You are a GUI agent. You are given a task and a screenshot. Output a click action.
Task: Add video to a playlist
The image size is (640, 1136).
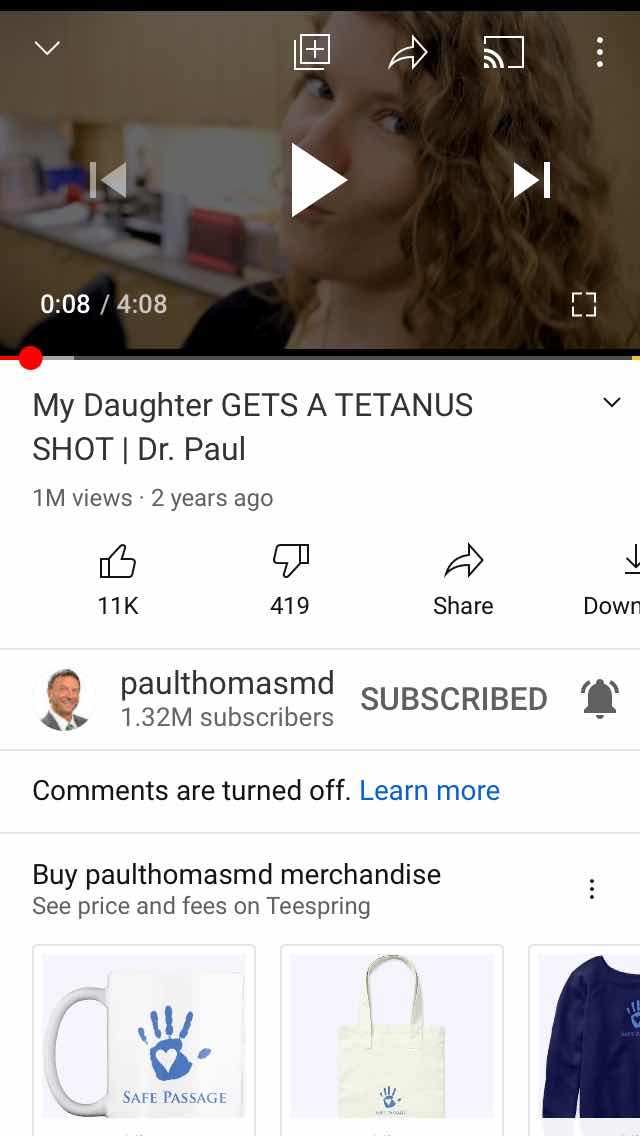pyautogui.click(x=312, y=52)
